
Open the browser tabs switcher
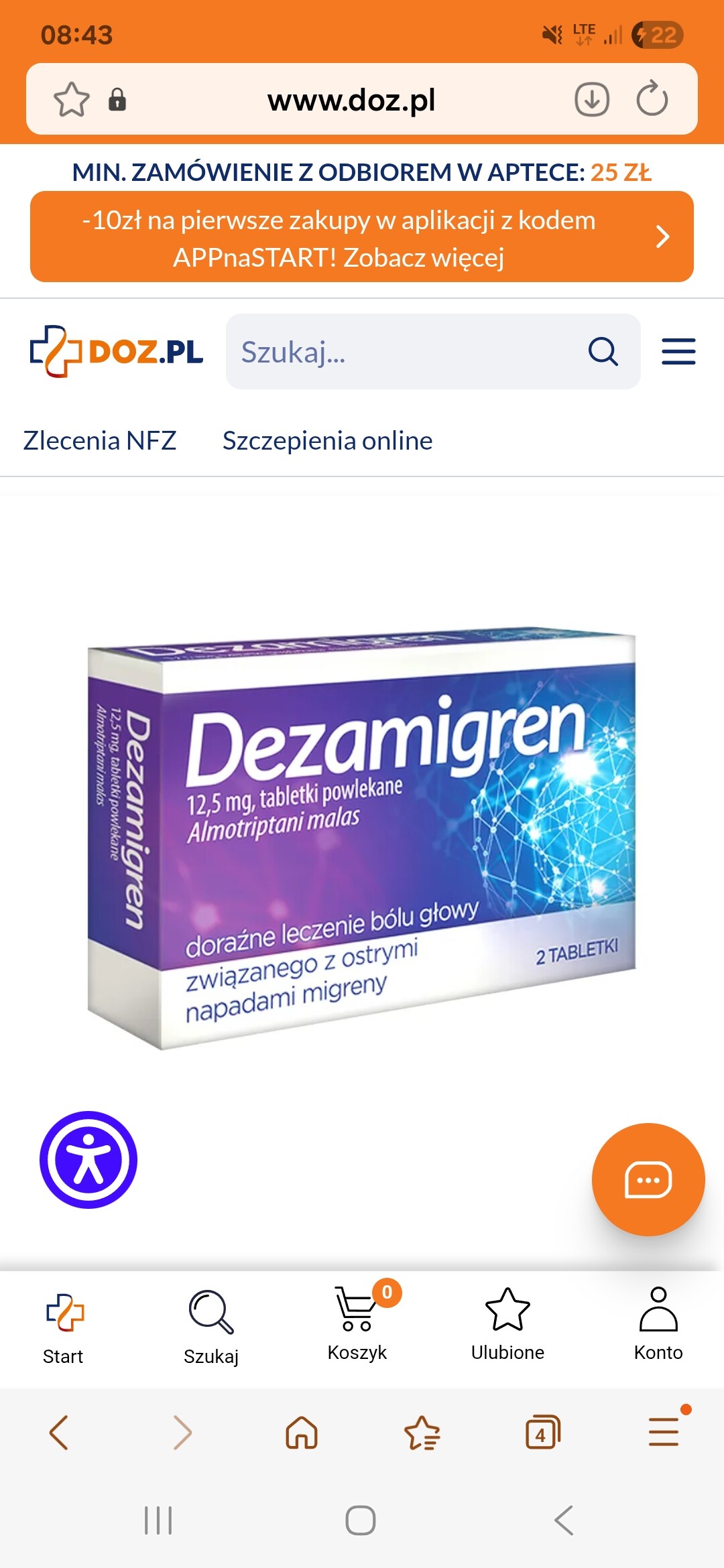542,1433
